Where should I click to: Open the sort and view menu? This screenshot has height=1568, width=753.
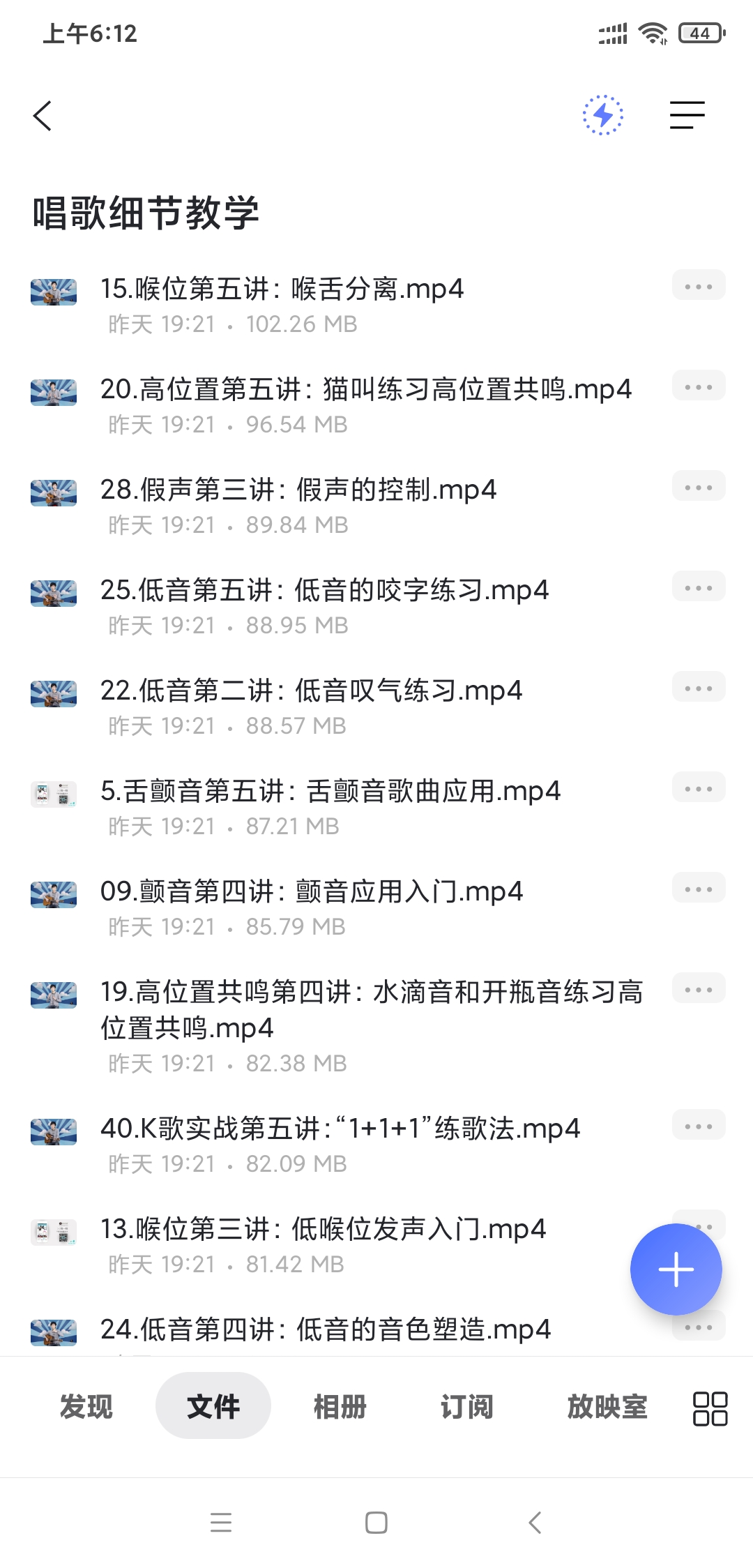coord(687,115)
